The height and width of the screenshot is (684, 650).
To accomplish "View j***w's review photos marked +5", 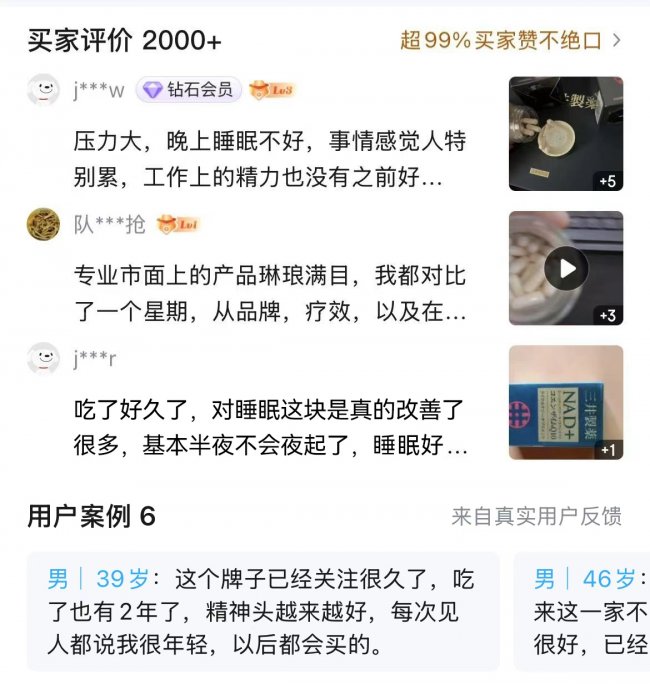I will tap(565, 133).
